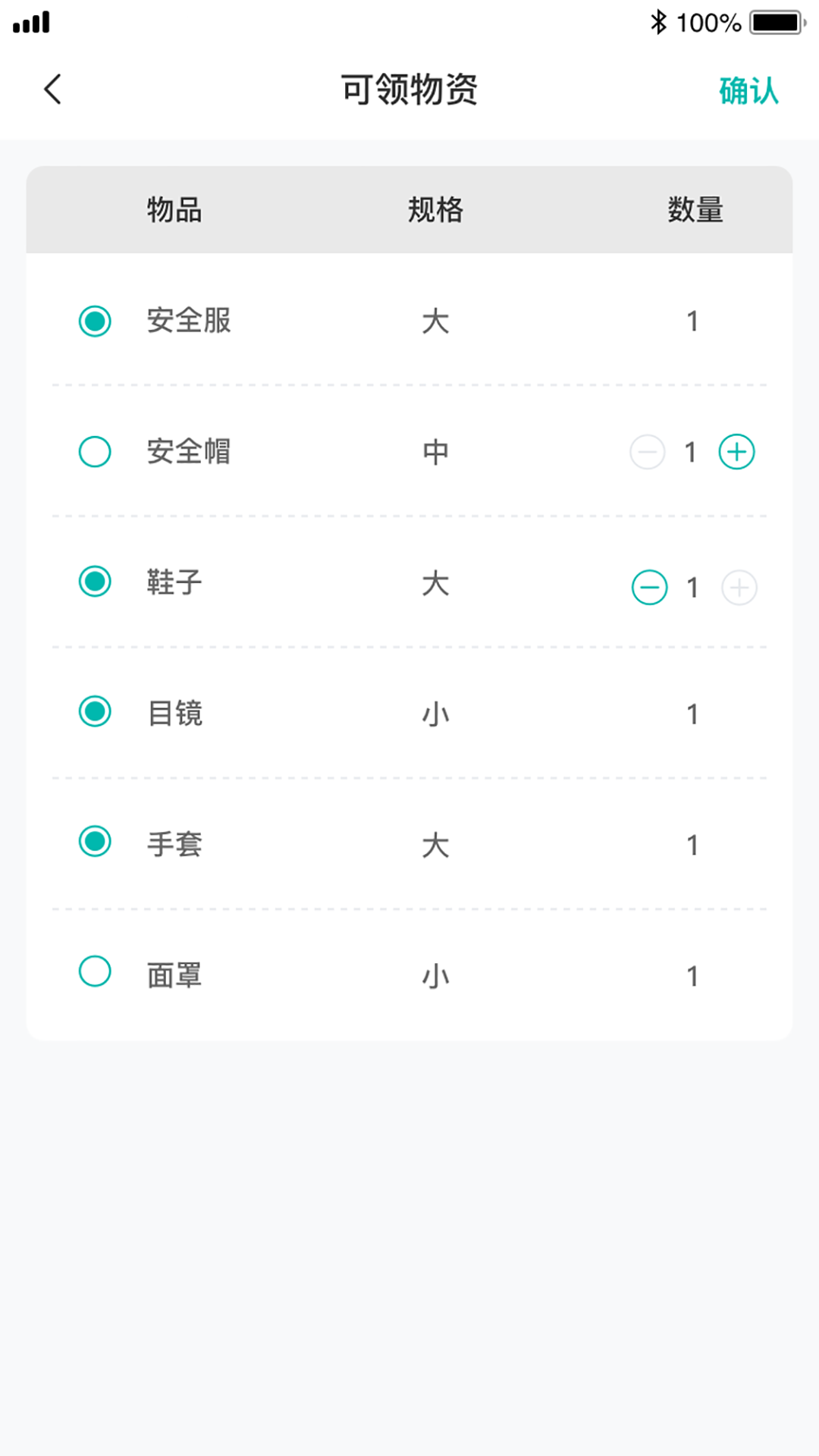This screenshot has width=819, height=1456.
Task: Uncheck the 鞋子 item
Action: pyautogui.click(x=95, y=582)
